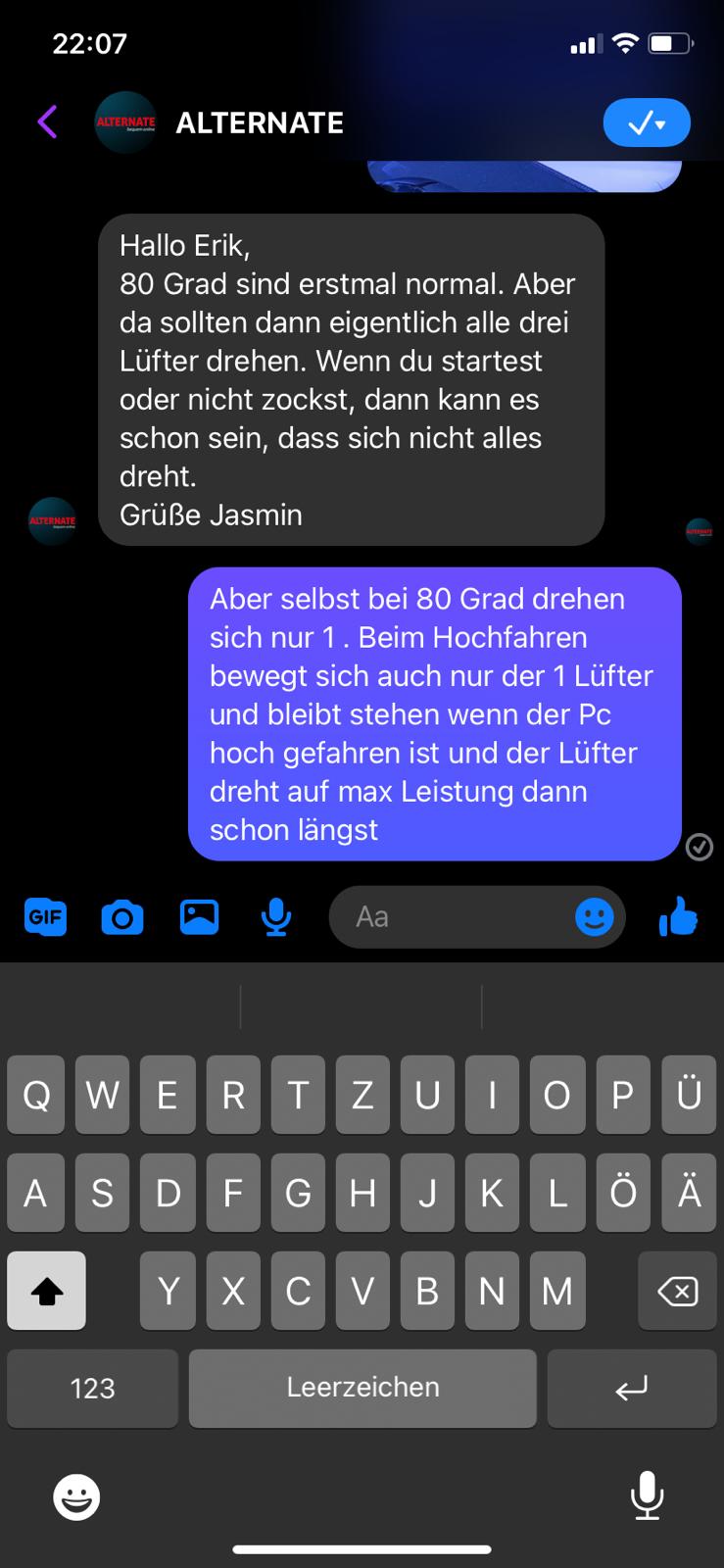Image resolution: width=724 pixels, height=1568 pixels.
Task: Toggle the shift key
Action: point(46,1291)
